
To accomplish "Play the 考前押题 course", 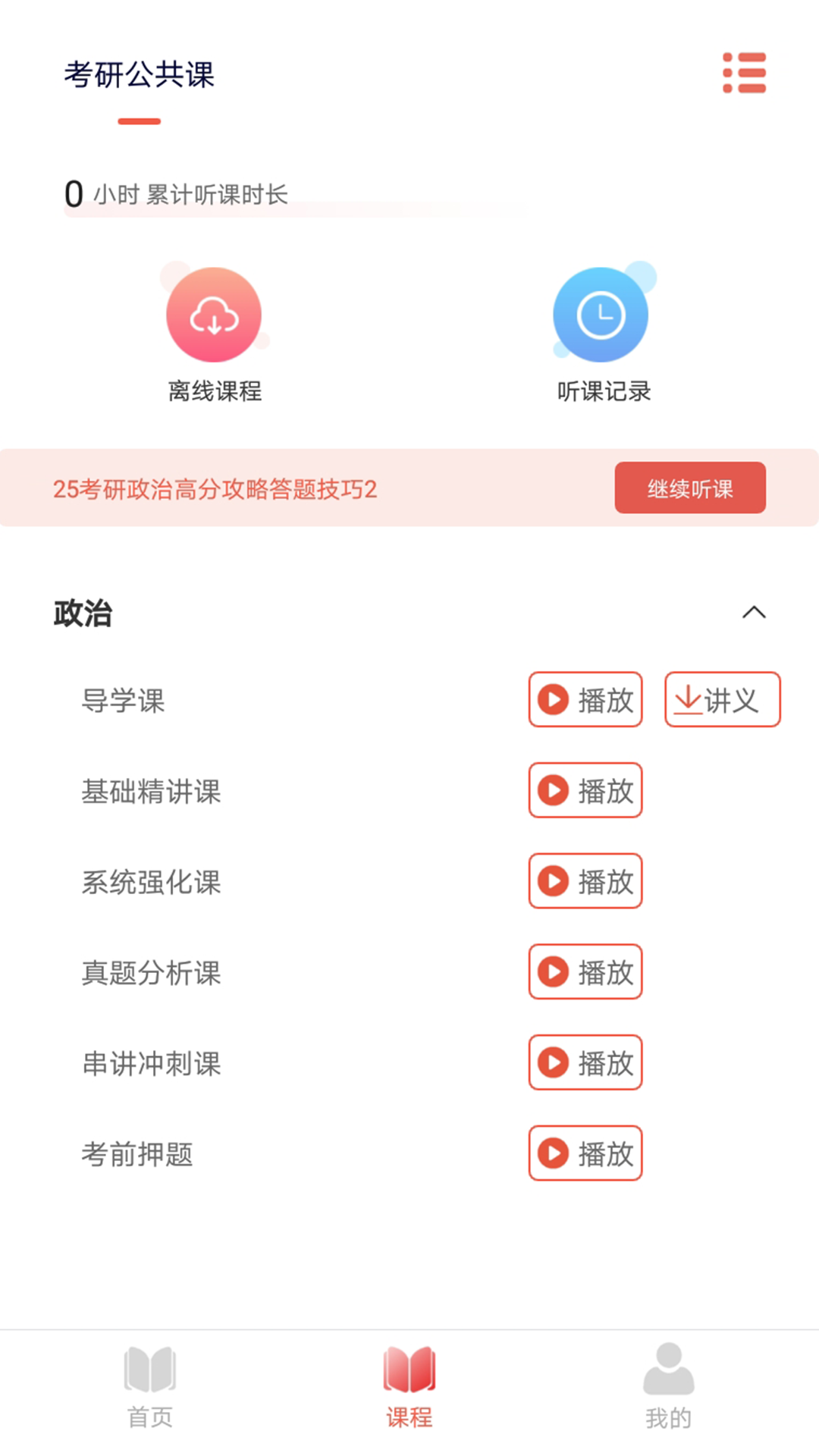I will [x=585, y=1153].
